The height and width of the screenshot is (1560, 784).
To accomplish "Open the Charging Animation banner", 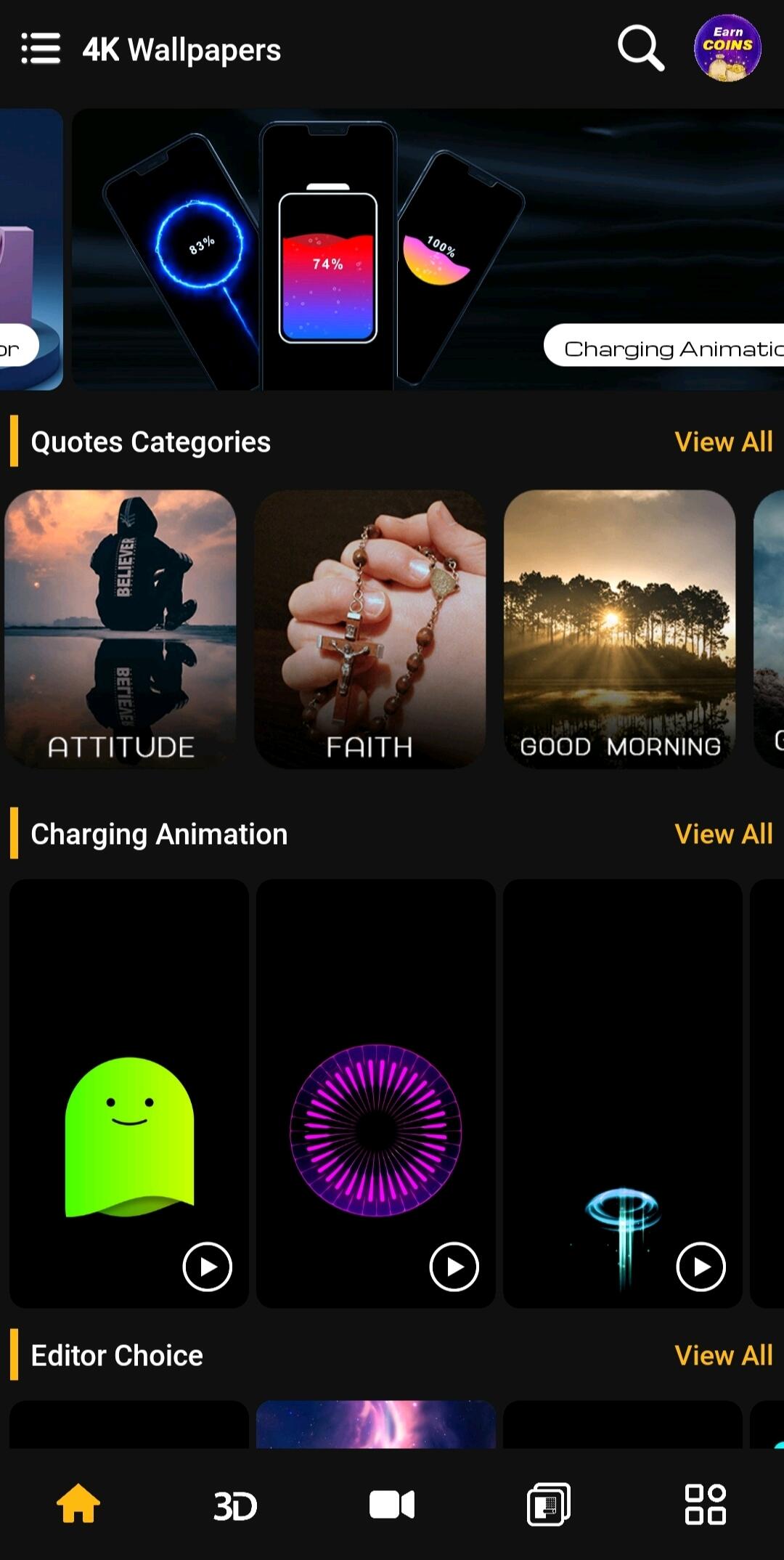I will (x=428, y=249).
